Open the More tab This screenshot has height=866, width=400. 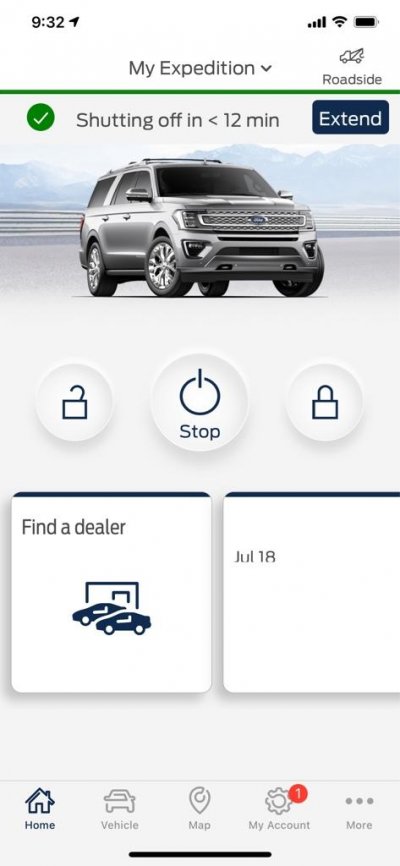click(359, 810)
